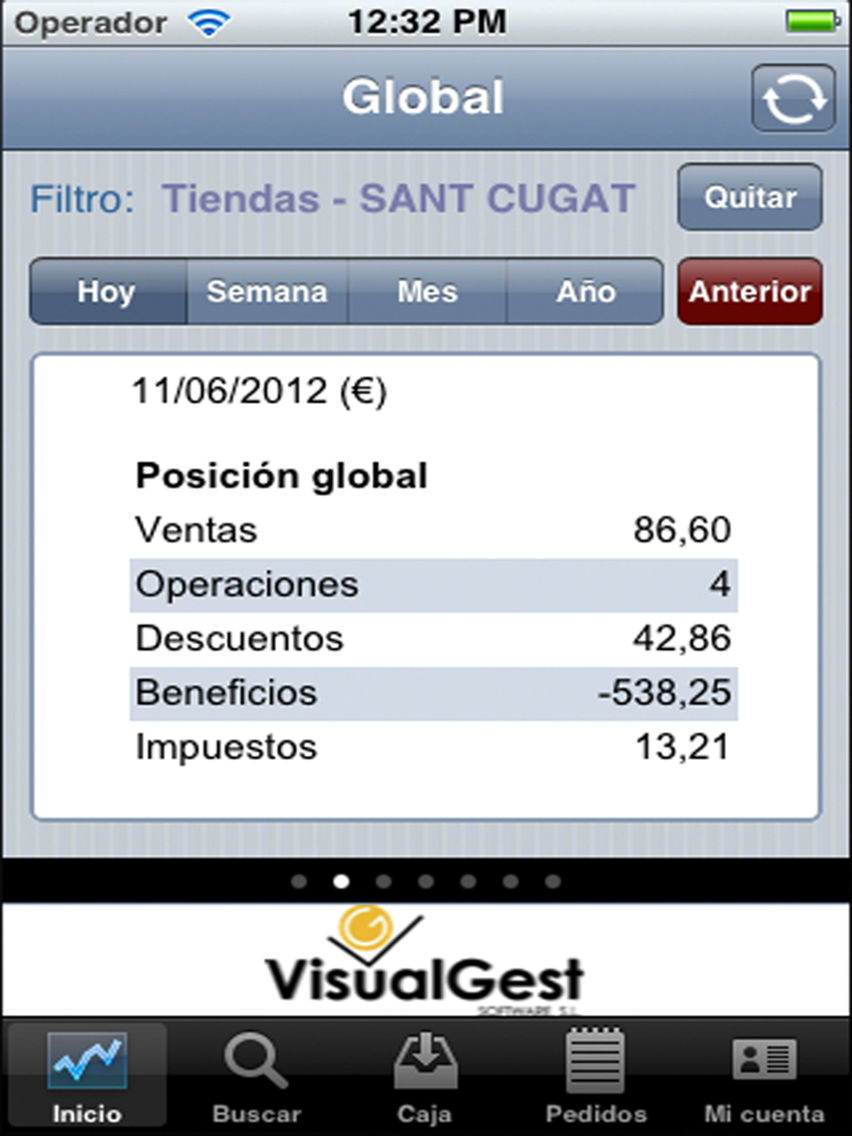Viewport: 852px width, 1136px height.
Task: Open the Pedidos notepad icon
Action: [x=596, y=1060]
